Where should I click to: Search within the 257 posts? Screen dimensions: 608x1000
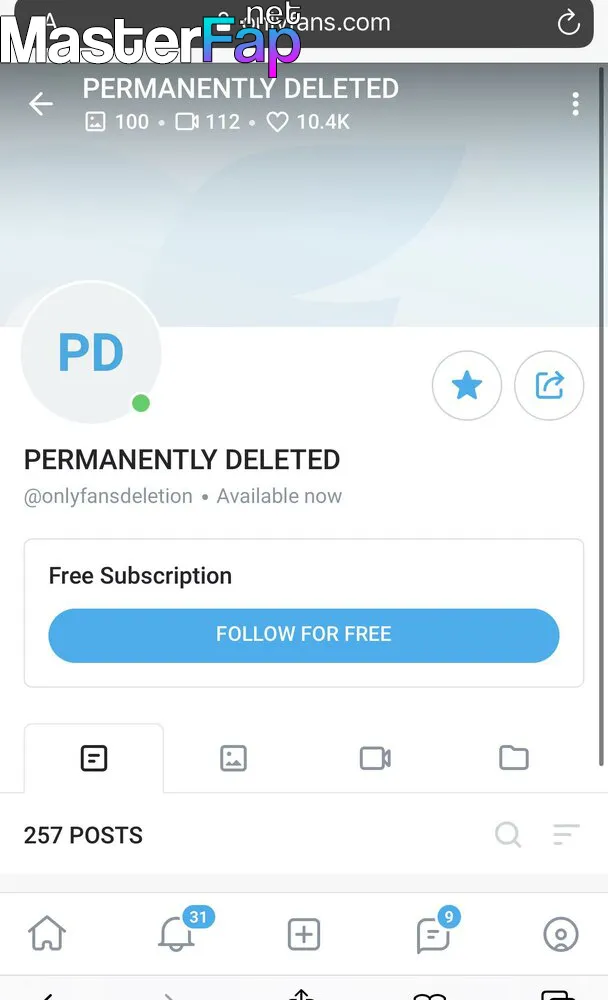pos(508,834)
